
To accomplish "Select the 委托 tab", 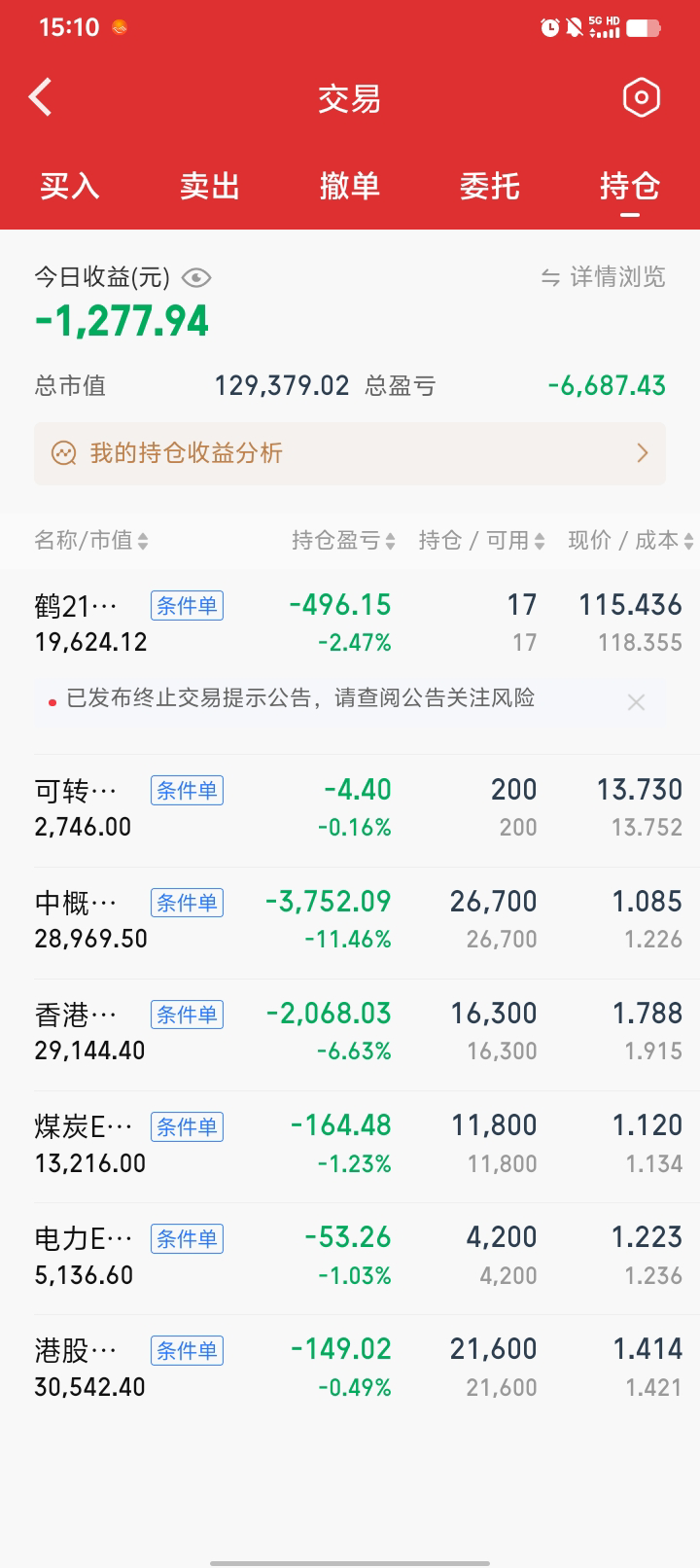I will coord(490,185).
